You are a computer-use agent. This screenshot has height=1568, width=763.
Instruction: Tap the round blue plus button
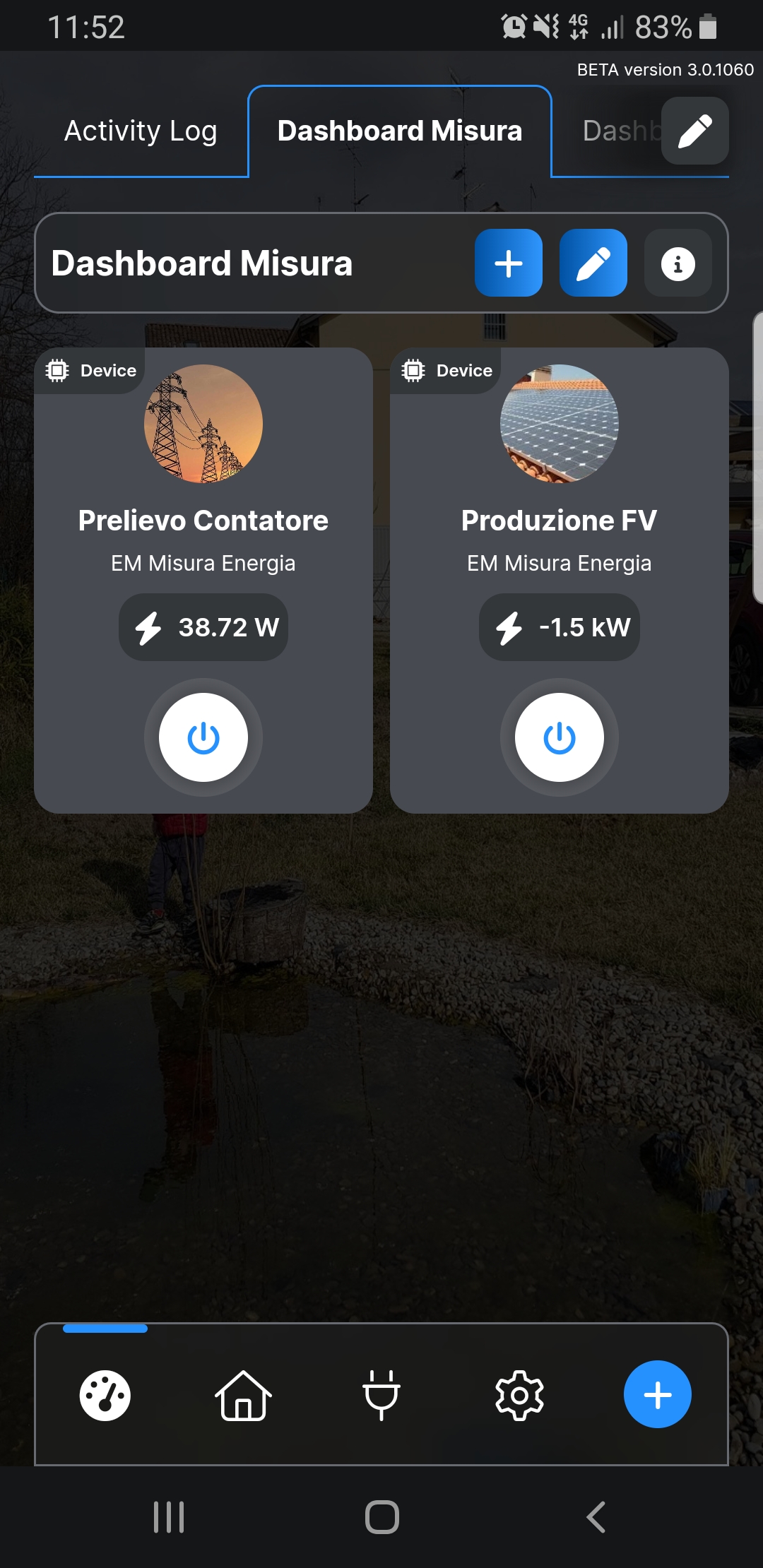658,1394
